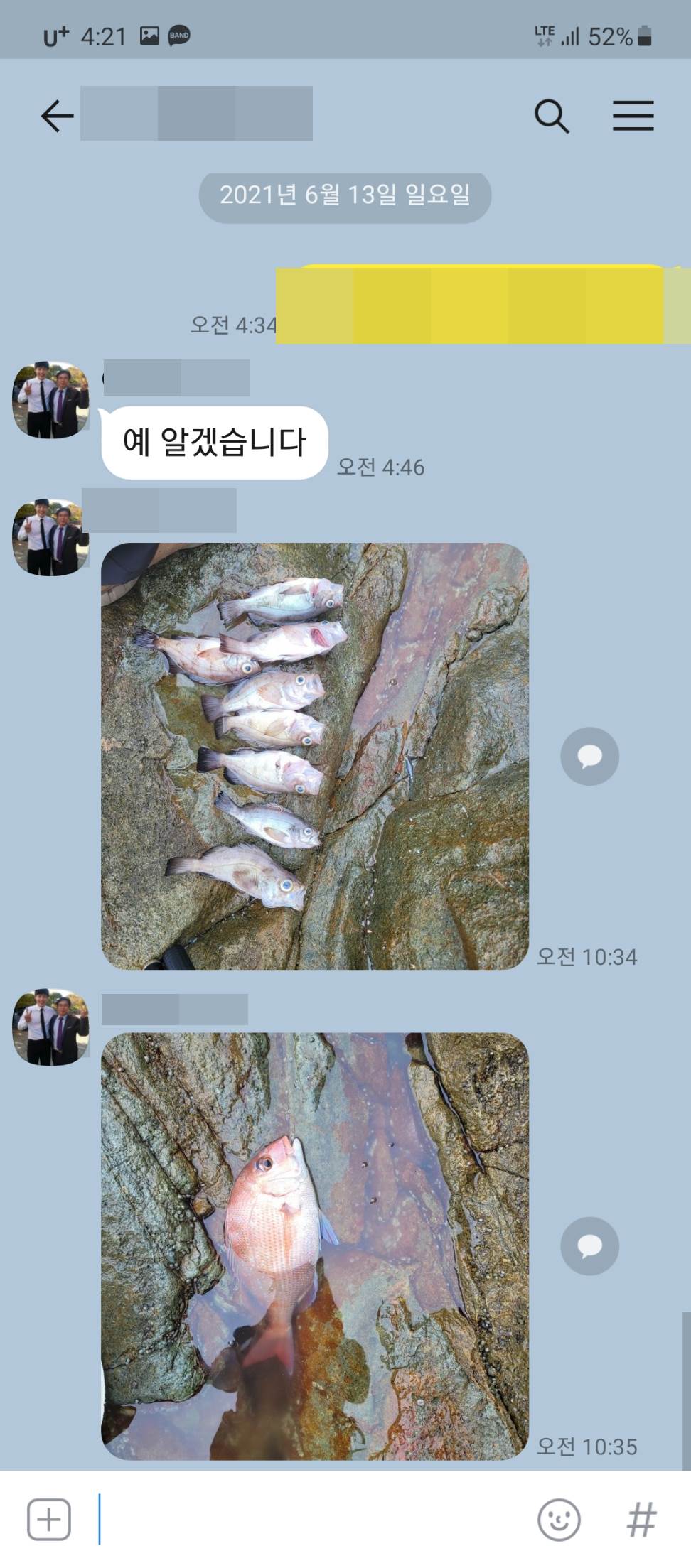Open the photo of several fish on rocks

click(x=315, y=756)
